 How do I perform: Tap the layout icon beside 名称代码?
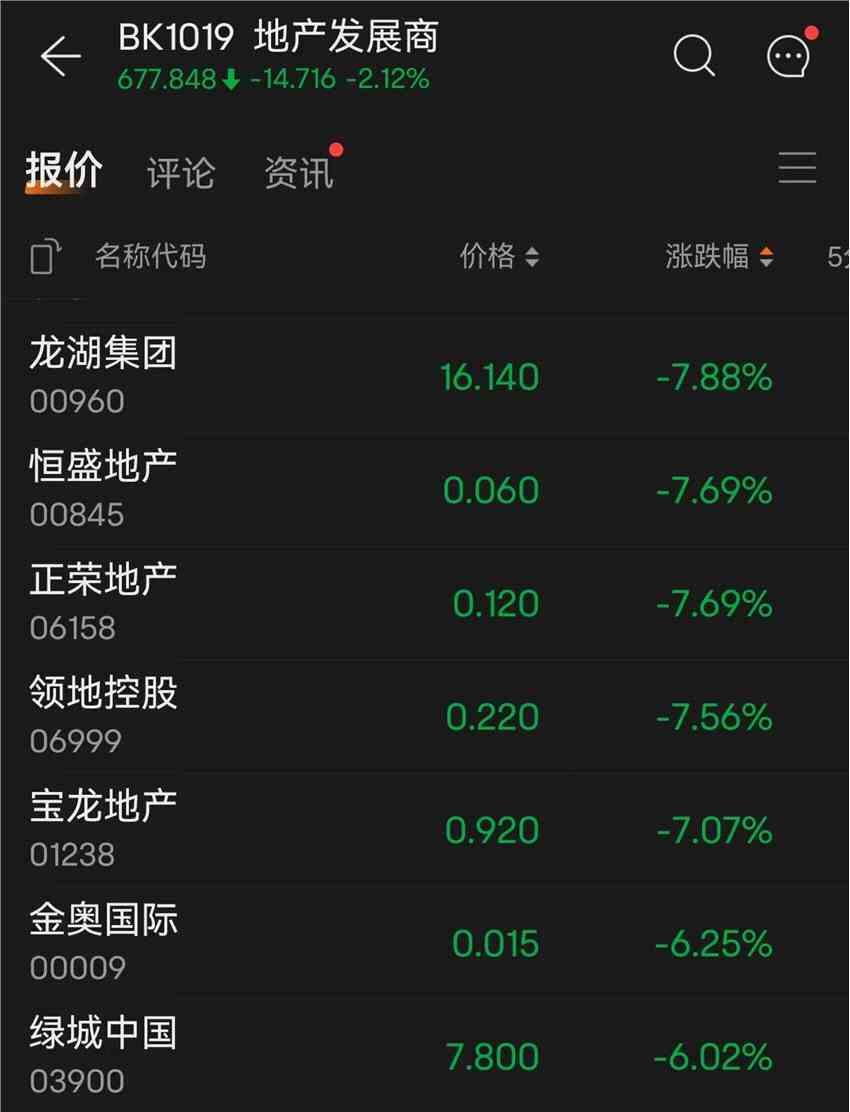tap(45, 257)
